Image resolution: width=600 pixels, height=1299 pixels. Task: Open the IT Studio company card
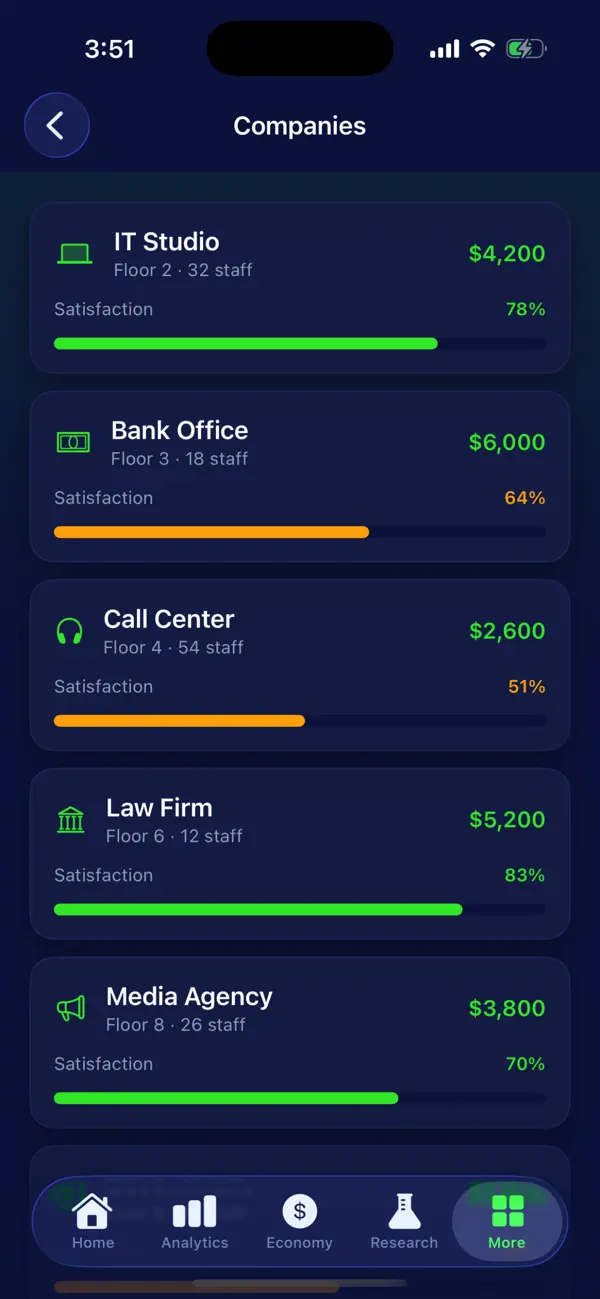(x=300, y=288)
